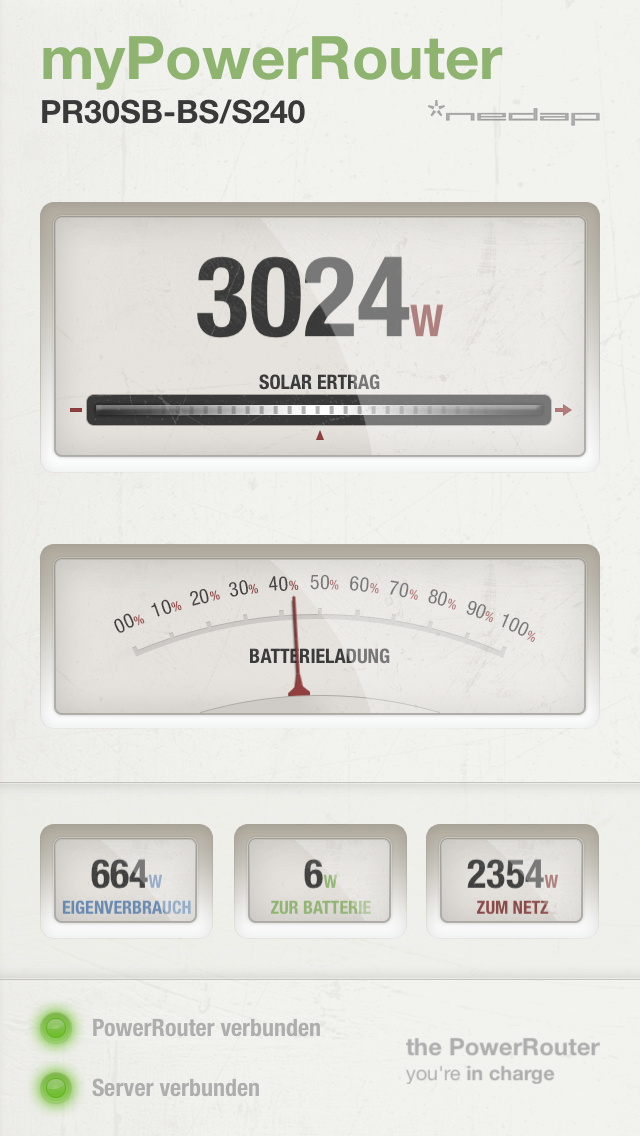The height and width of the screenshot is (1136, 640).
Task: Open the Solar Ertrag panel
Action: tap(320, 336)
